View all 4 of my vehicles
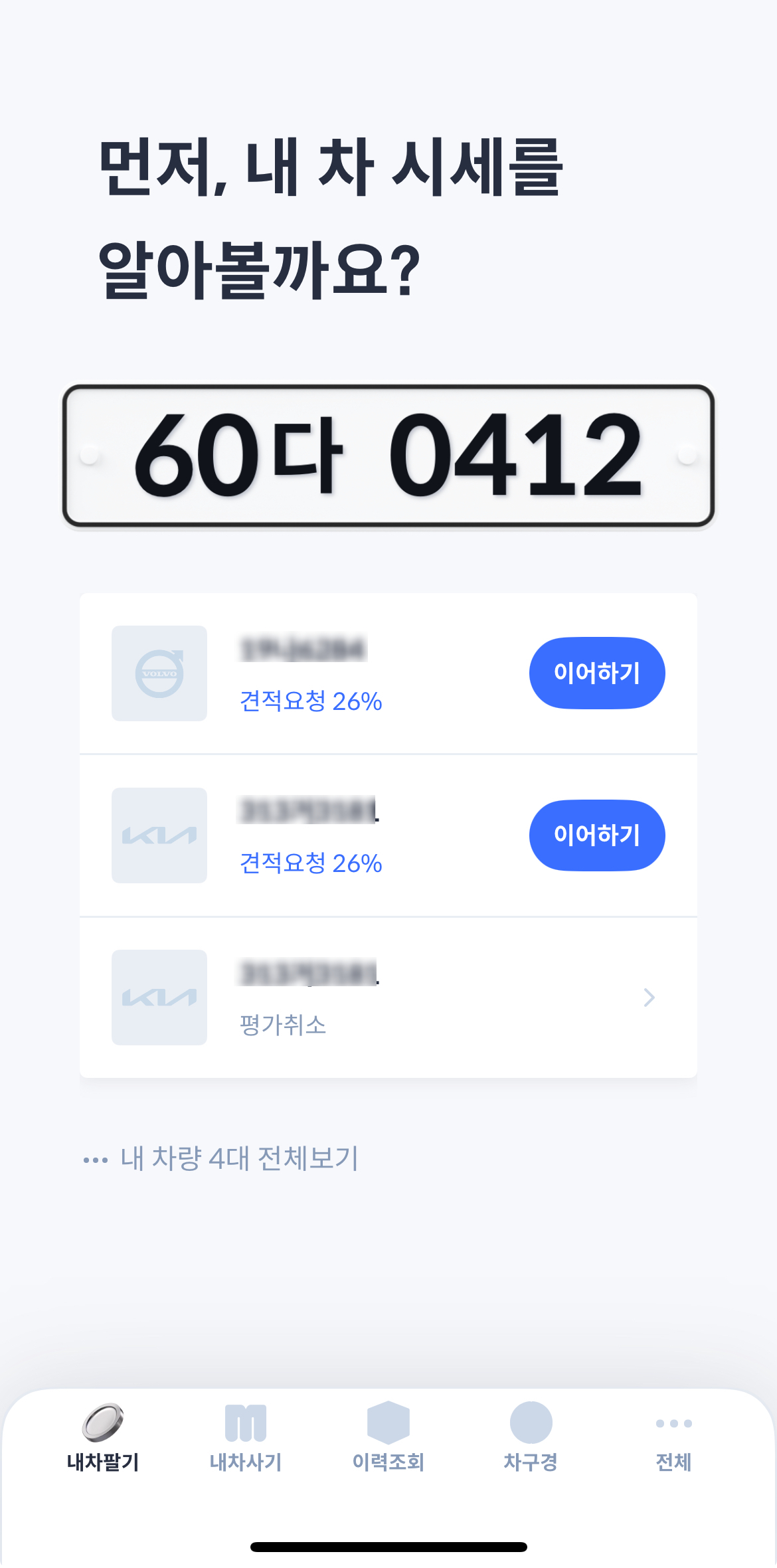 click(x=239, y=1159)
